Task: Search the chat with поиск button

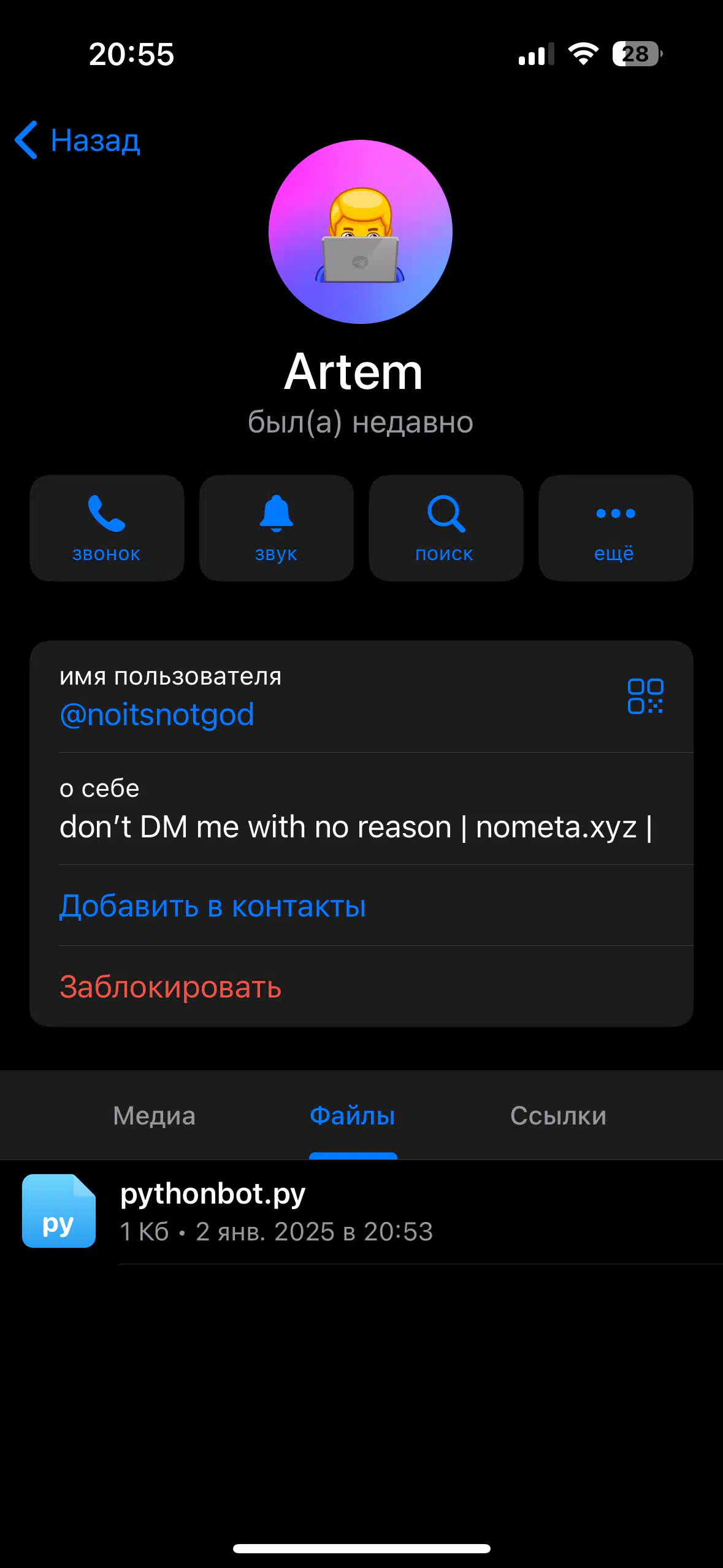Action: [446, 528]
